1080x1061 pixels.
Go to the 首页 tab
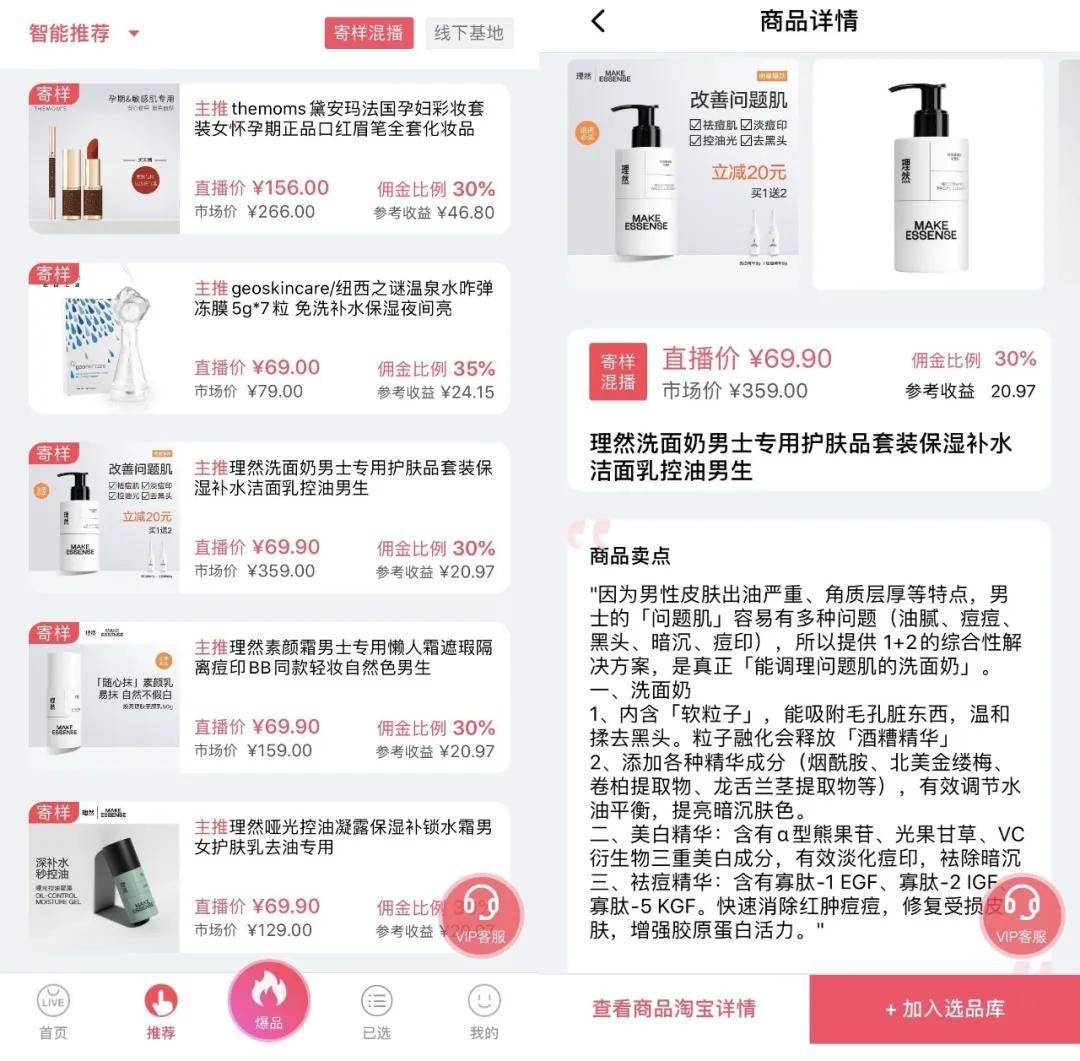(53, 1011)
